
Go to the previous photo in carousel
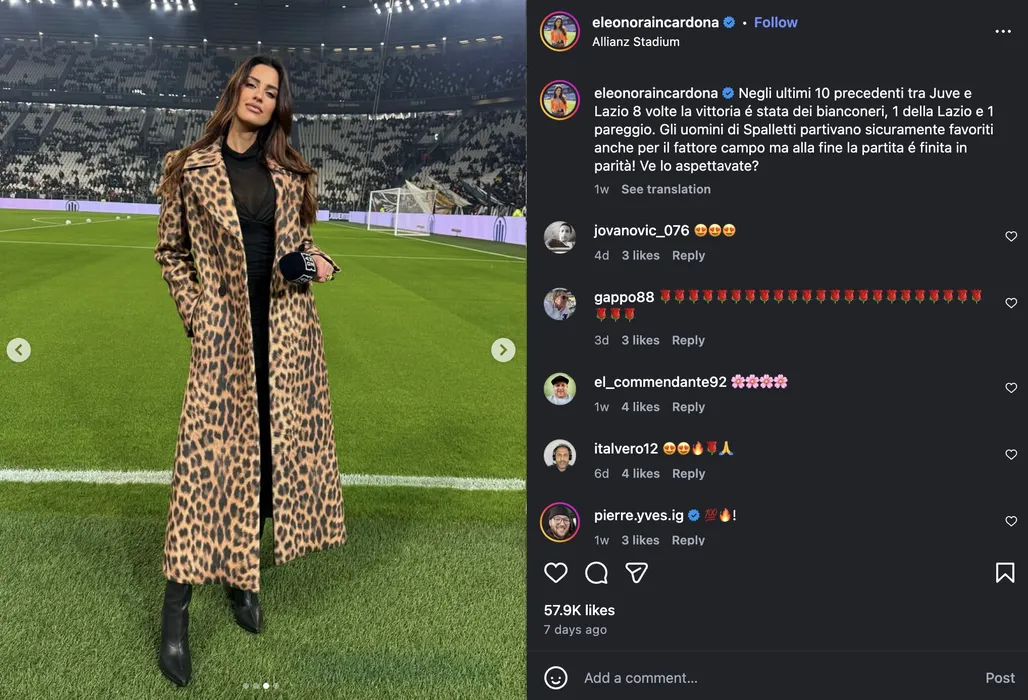pyautogui.click(x=19, y=350)
